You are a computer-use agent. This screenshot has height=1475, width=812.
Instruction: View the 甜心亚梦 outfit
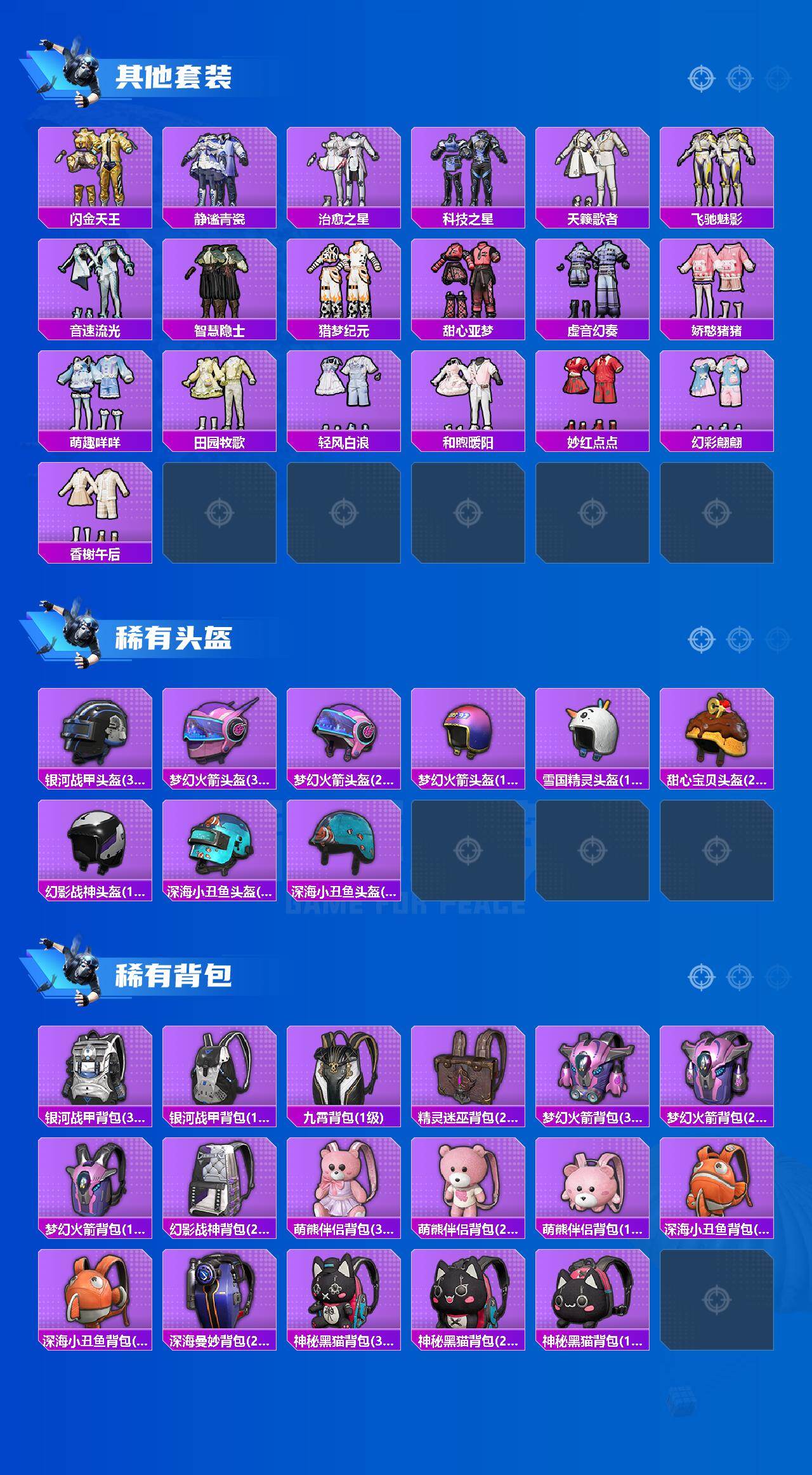[469, 286]
